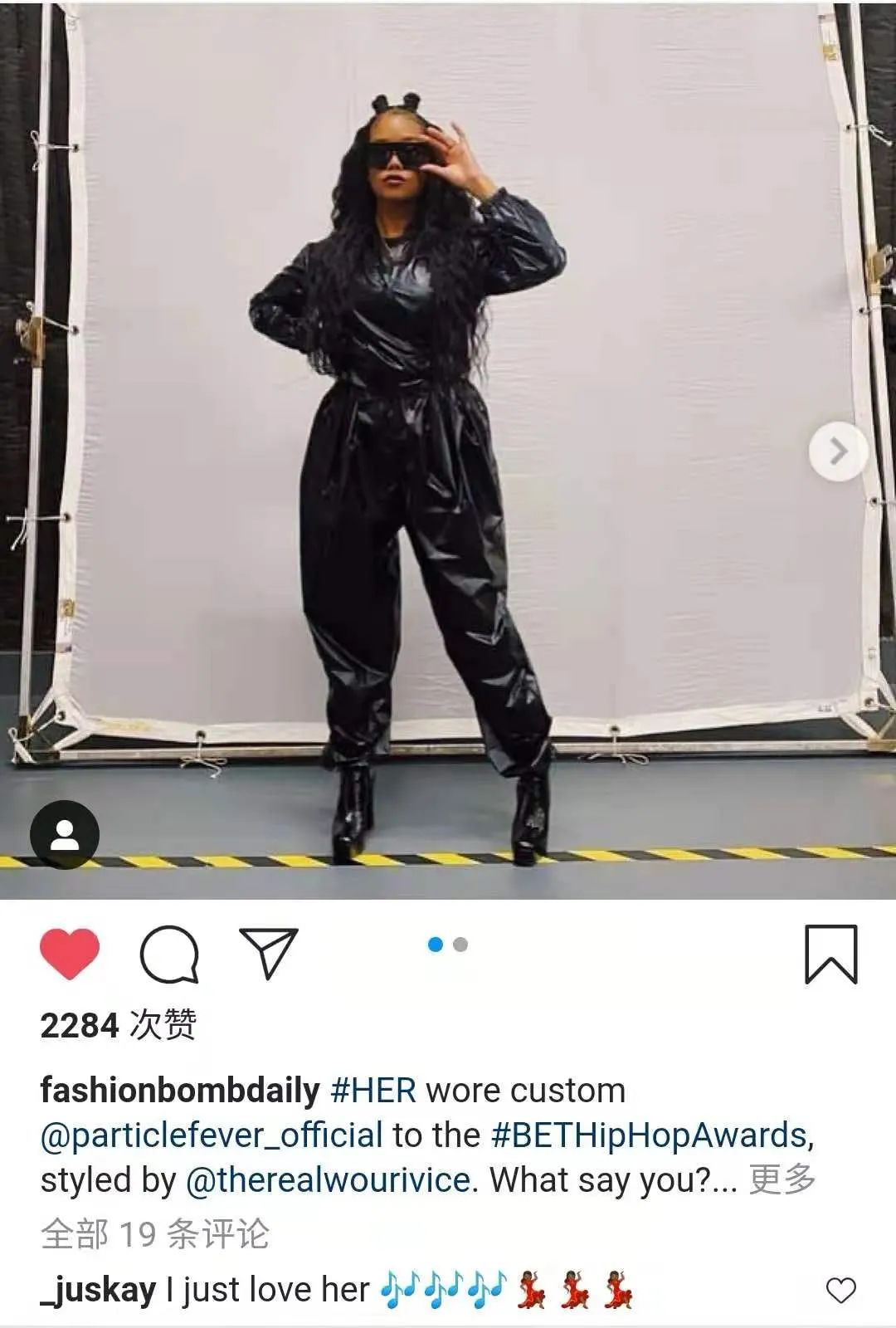Visit @particlefever_official profile
Viewport: 896px width, 1328px height.
click(212, 1135)
